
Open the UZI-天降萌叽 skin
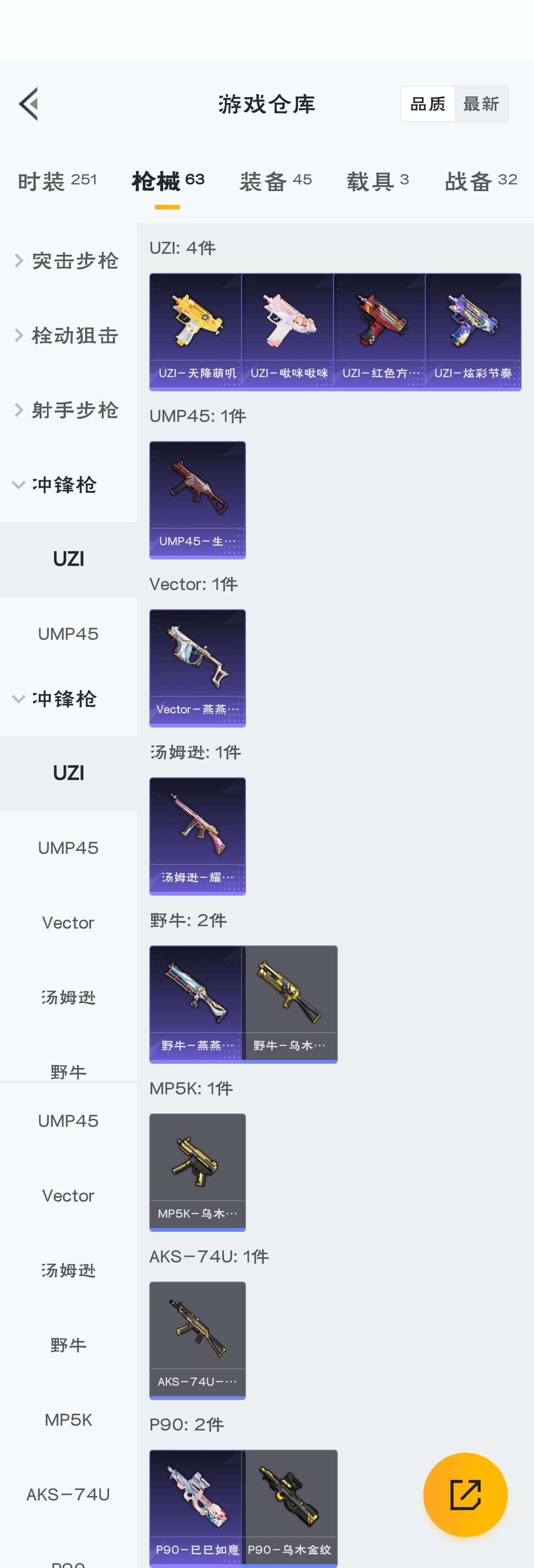point(196,332)
